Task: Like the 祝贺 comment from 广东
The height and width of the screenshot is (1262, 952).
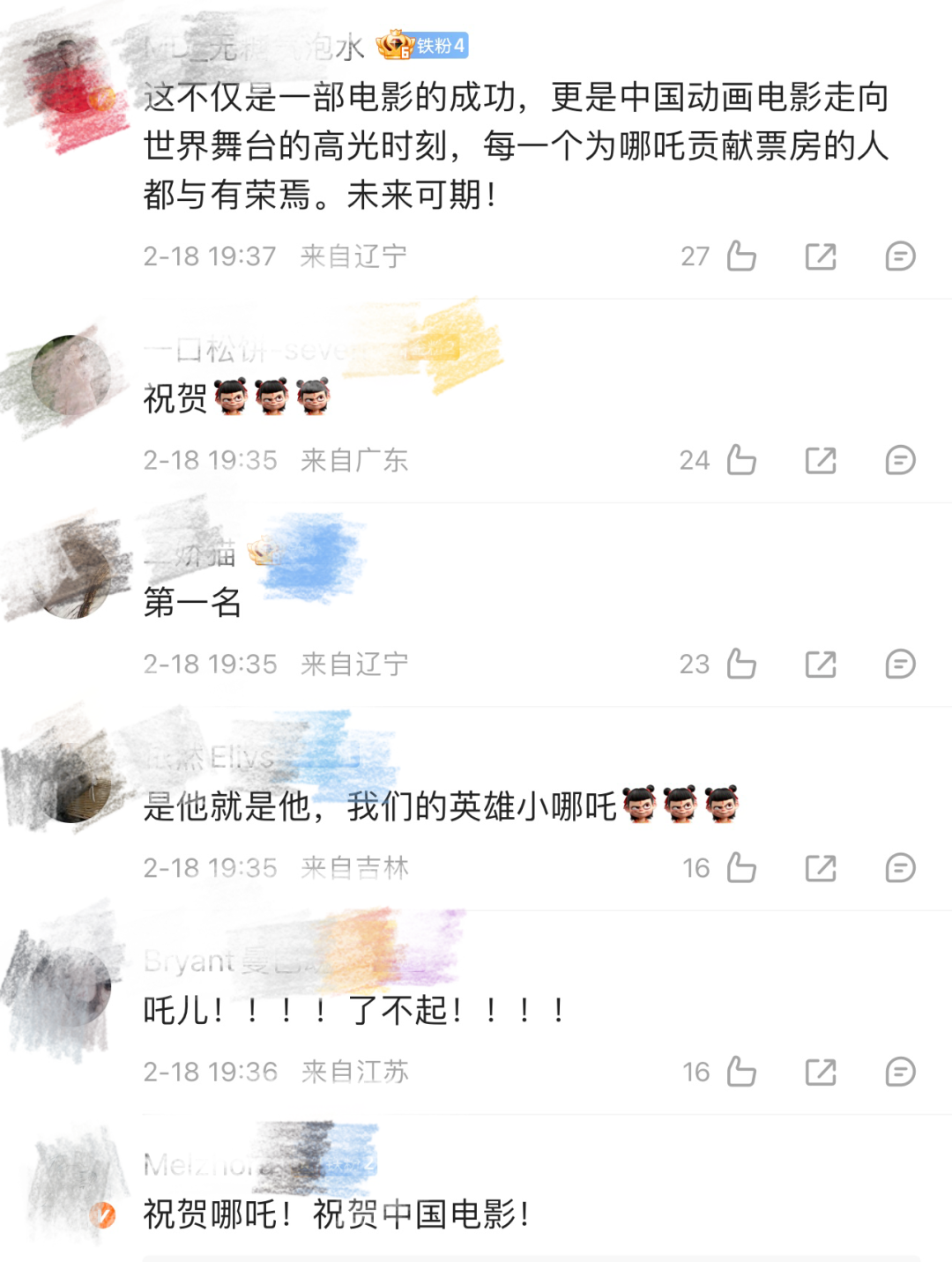Action: click(x=741, y=460)
